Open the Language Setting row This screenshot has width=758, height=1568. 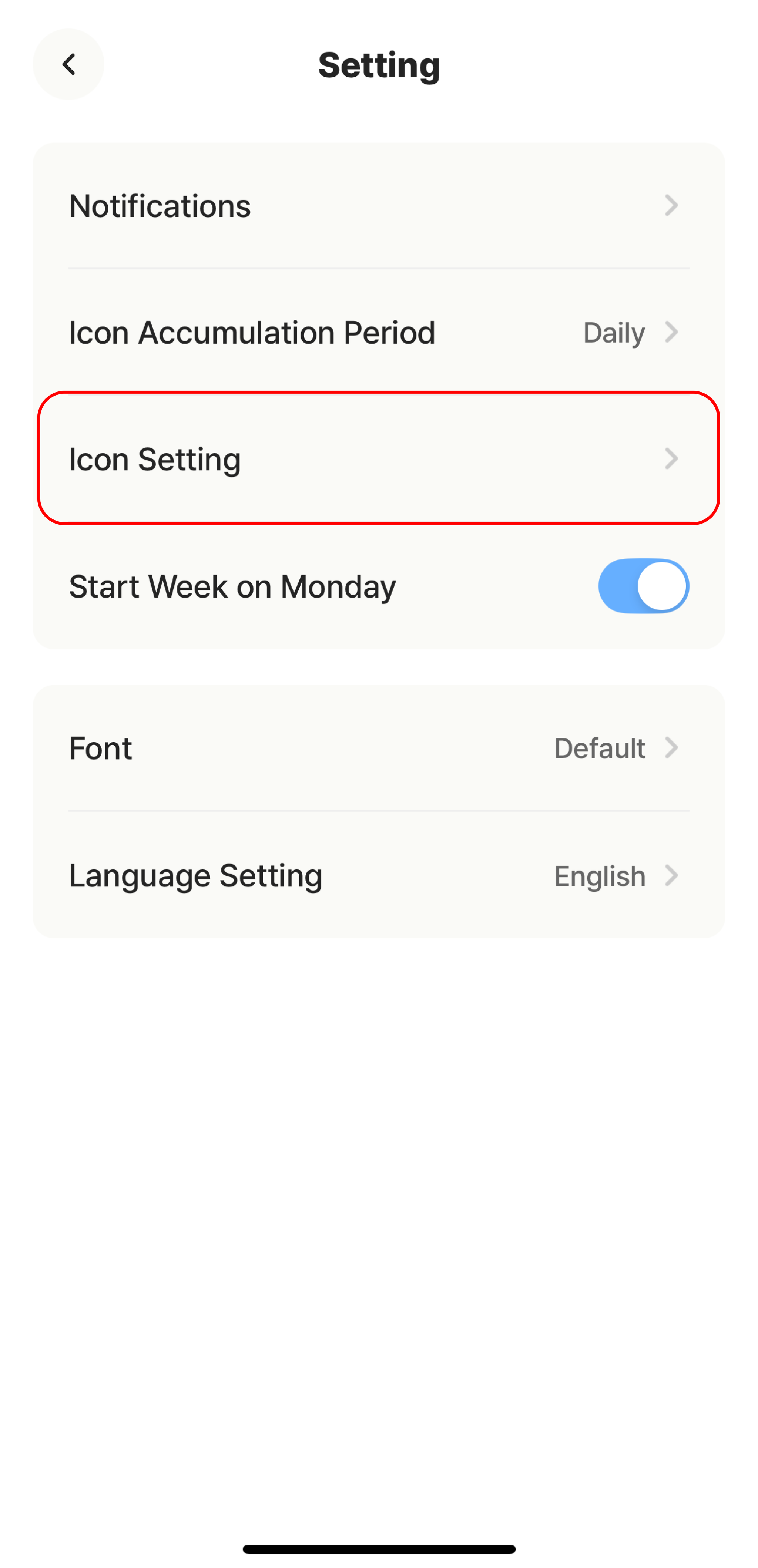379,875
